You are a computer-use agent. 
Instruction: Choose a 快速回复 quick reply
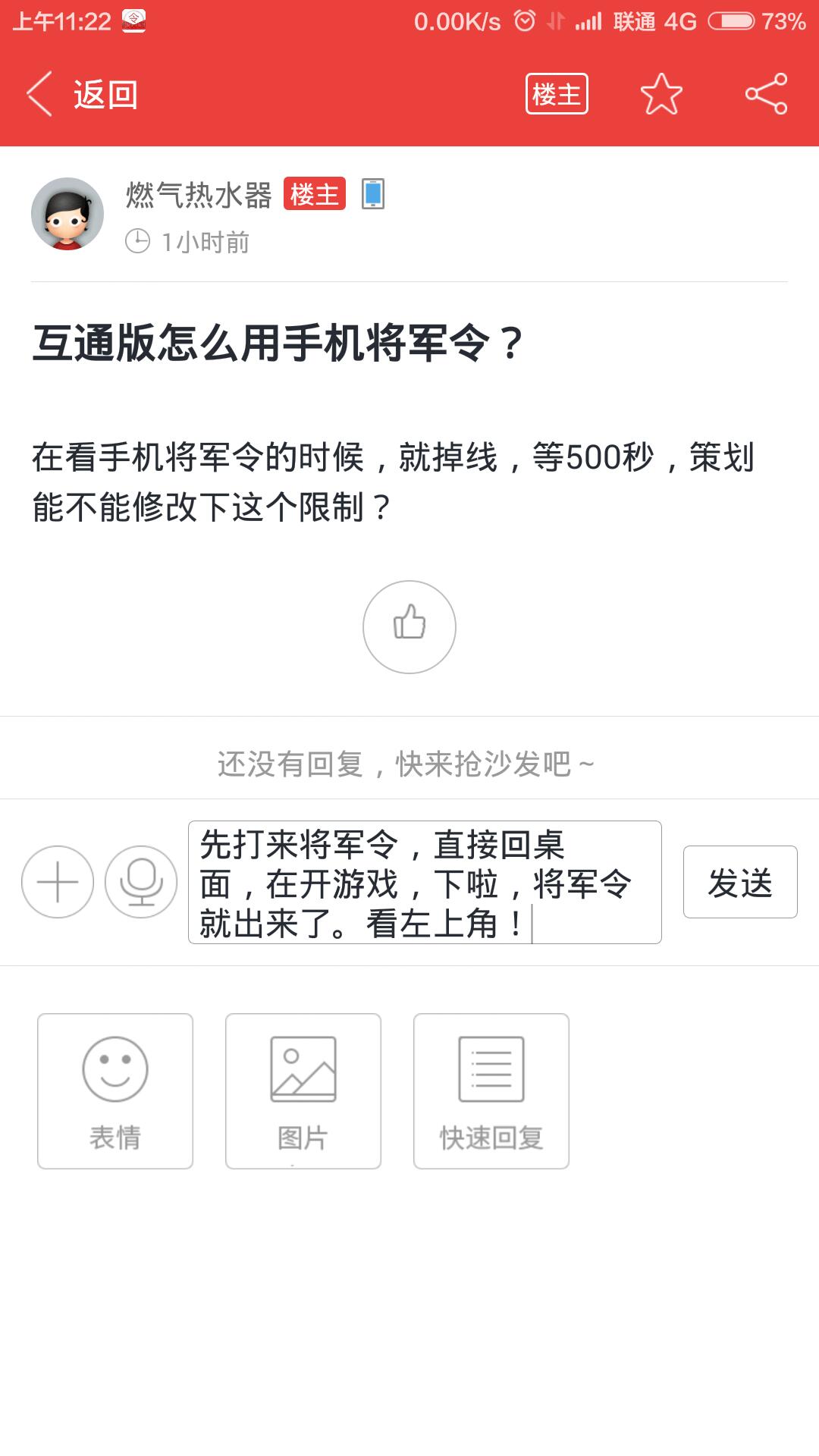491,1090
